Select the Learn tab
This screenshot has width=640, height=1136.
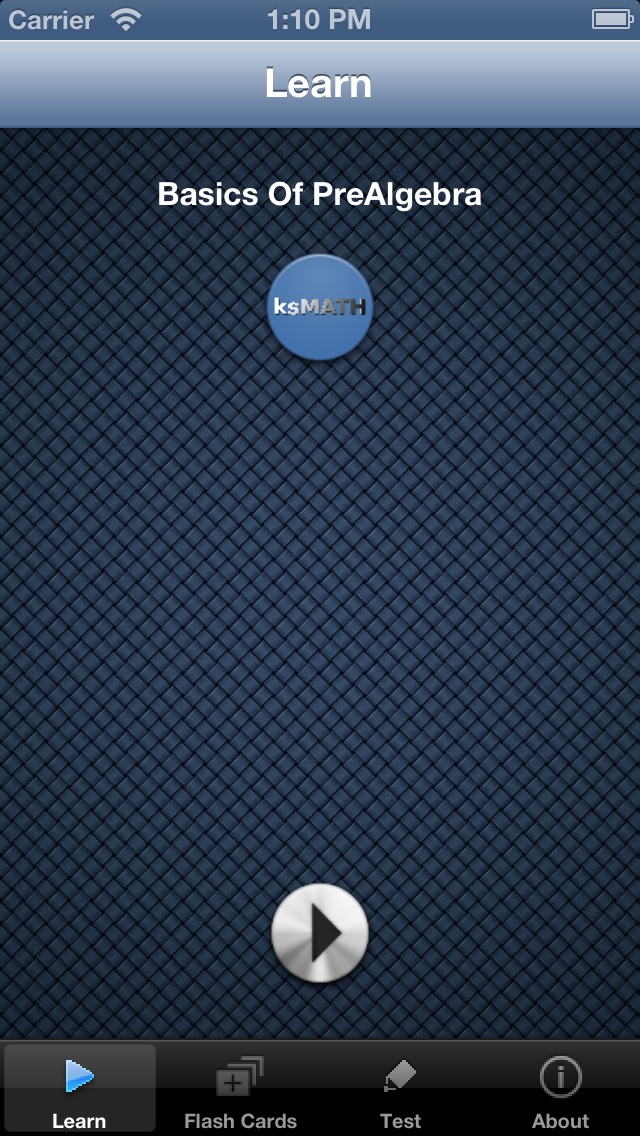click(x=80, y=1092)
